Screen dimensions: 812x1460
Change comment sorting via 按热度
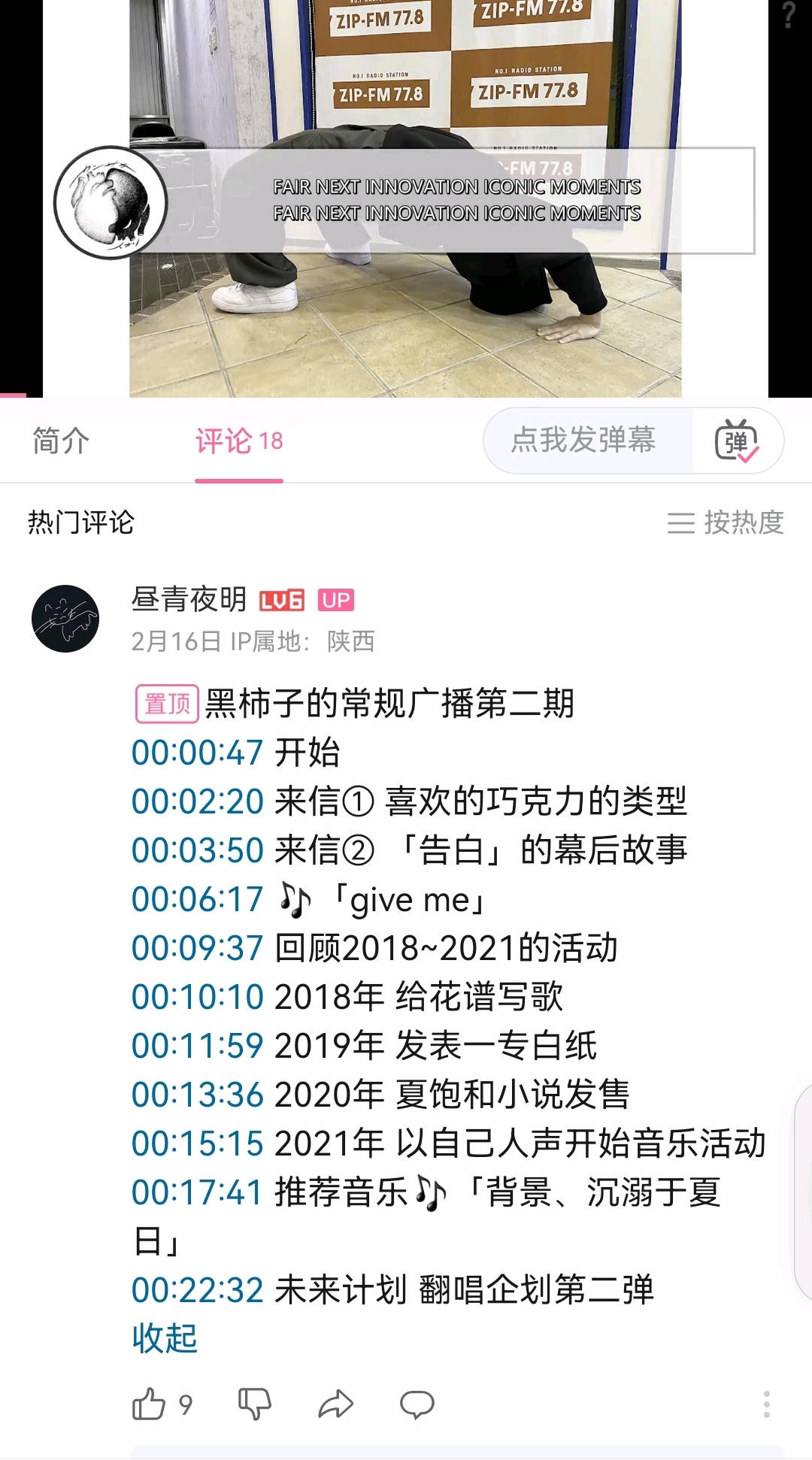point(726,523)
